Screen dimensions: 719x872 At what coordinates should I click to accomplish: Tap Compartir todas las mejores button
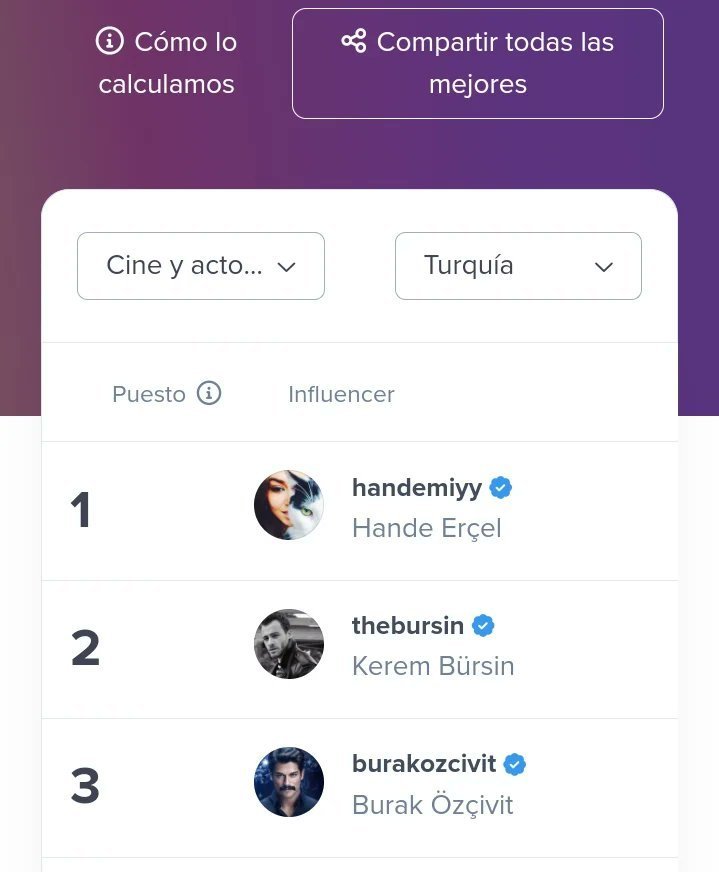(x=477, y=63)
